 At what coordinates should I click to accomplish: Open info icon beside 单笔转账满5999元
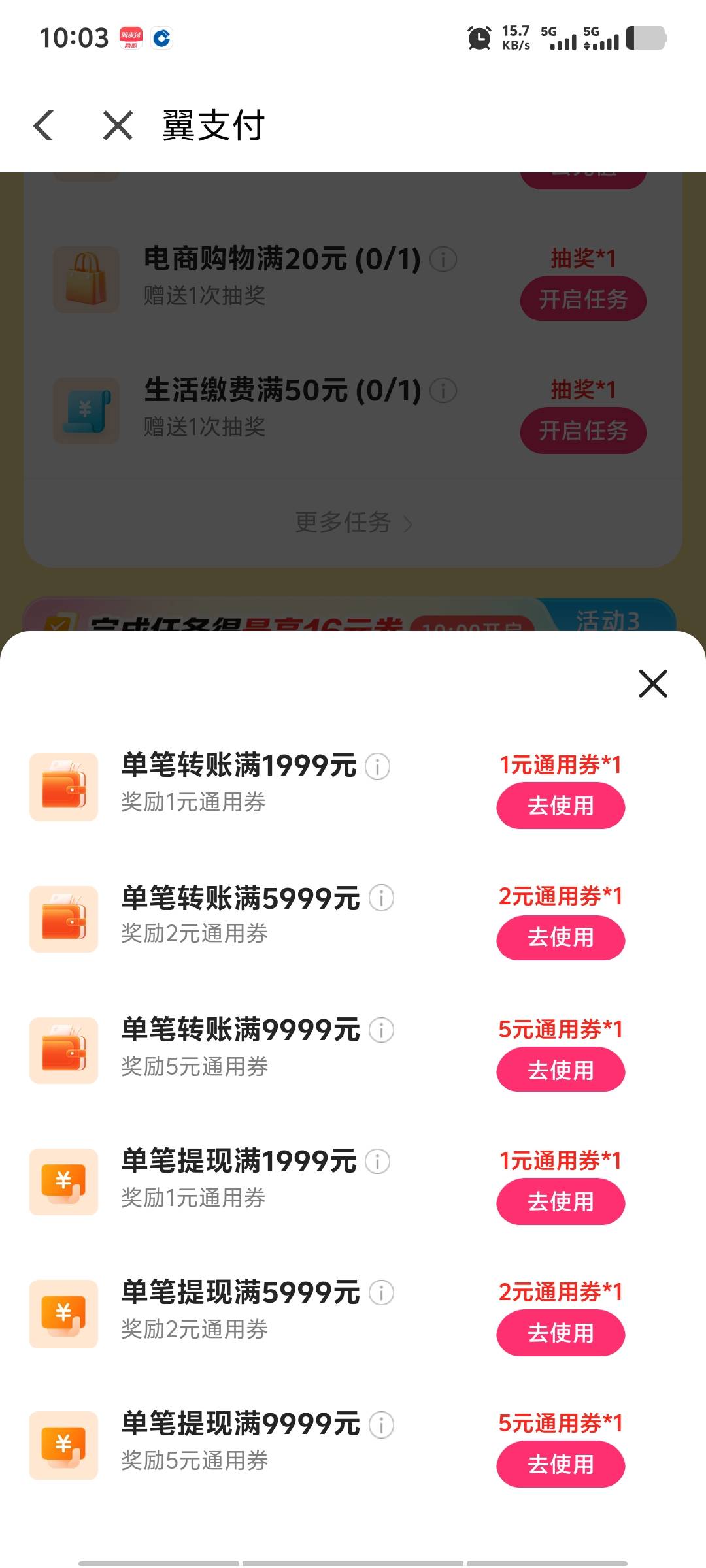pyautogui.click(x=381, y=898)
